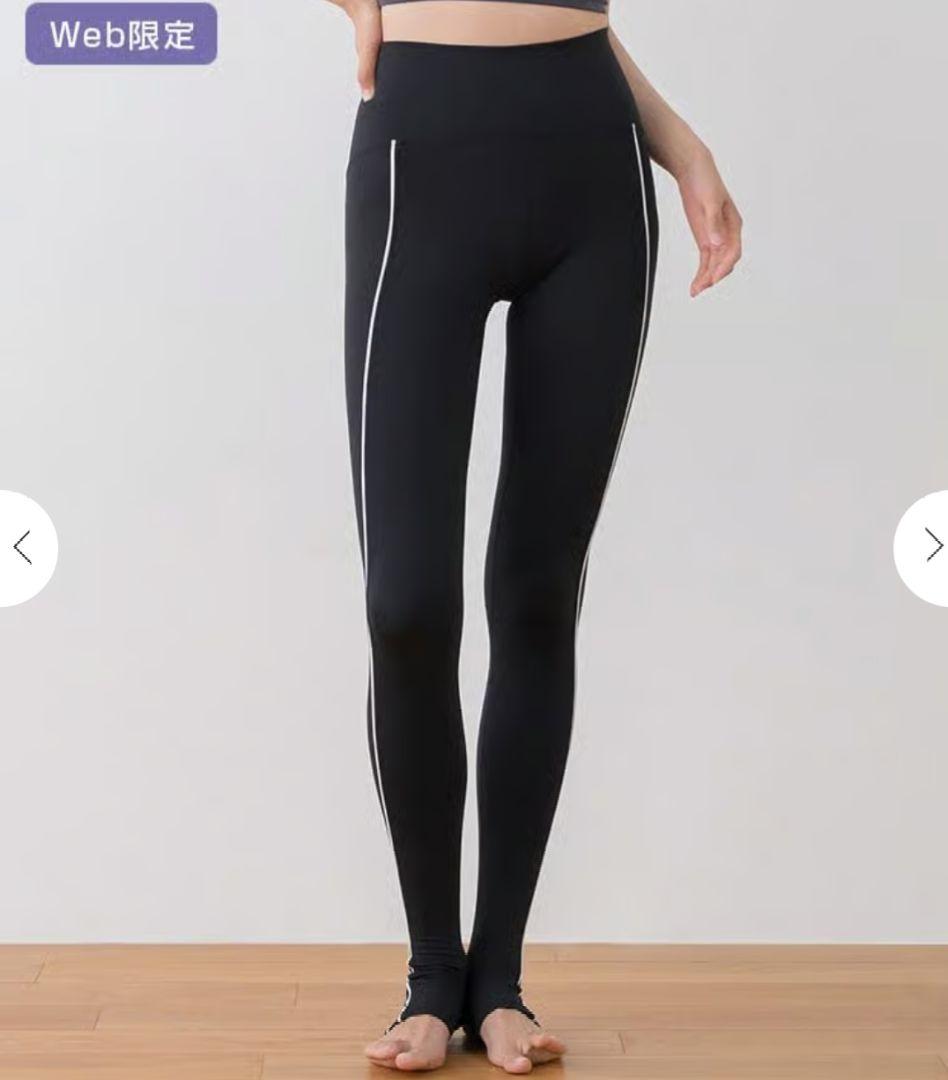This screenshot has height=1080, width=948.
Task: Show the next product image
Action: click(927, 547)
